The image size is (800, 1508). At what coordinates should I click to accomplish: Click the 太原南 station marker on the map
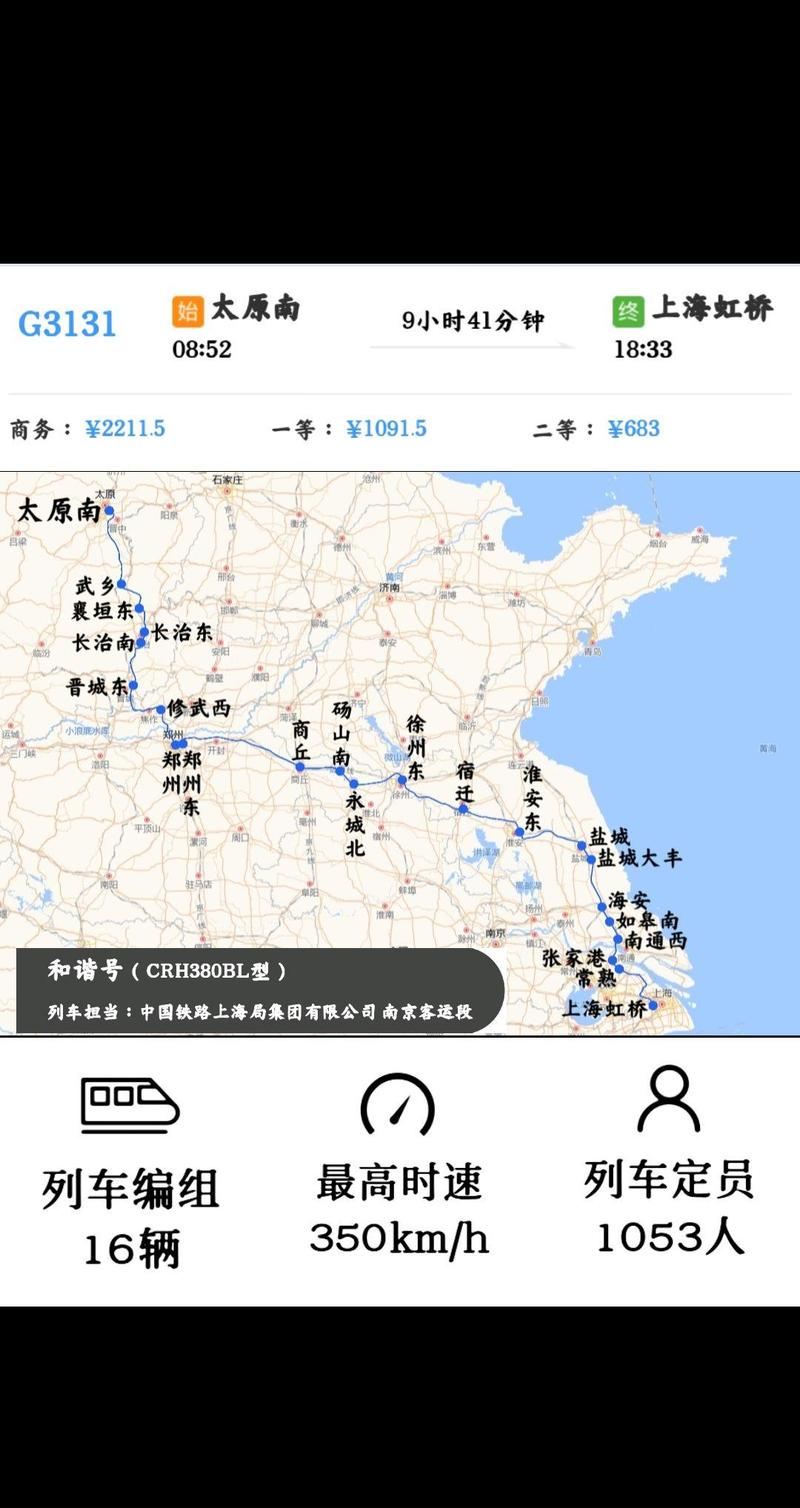pyautogui.click(x=107, y=508)
